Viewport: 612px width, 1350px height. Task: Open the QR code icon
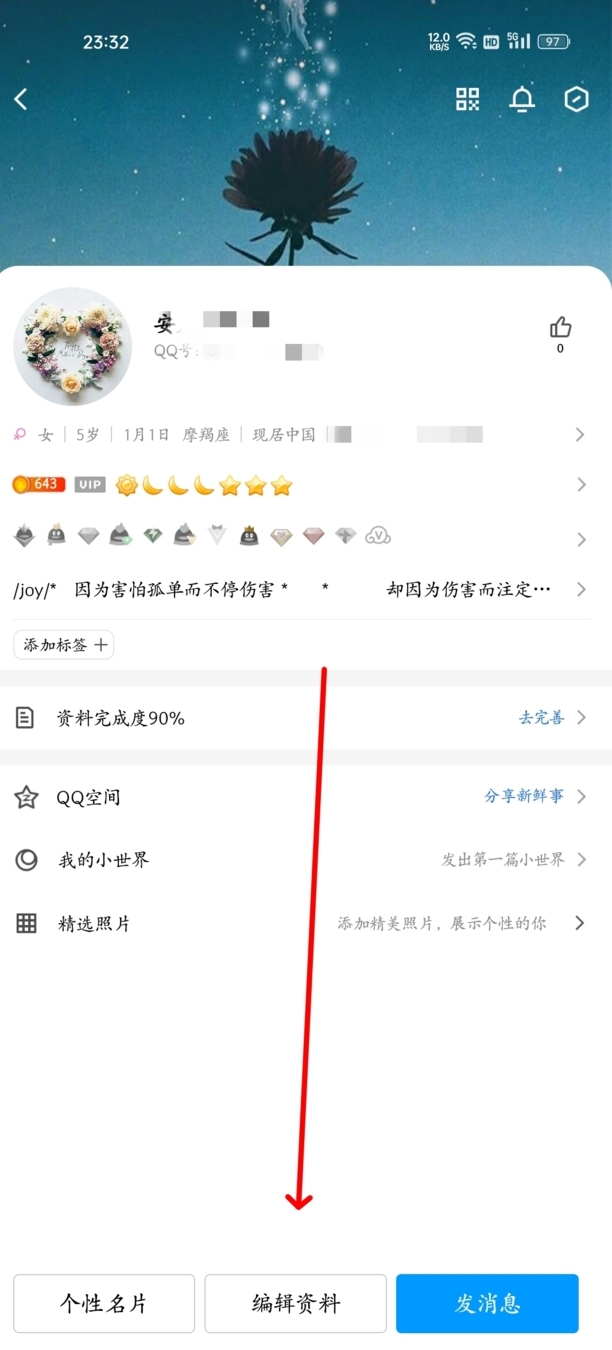(x=468, y=99)
